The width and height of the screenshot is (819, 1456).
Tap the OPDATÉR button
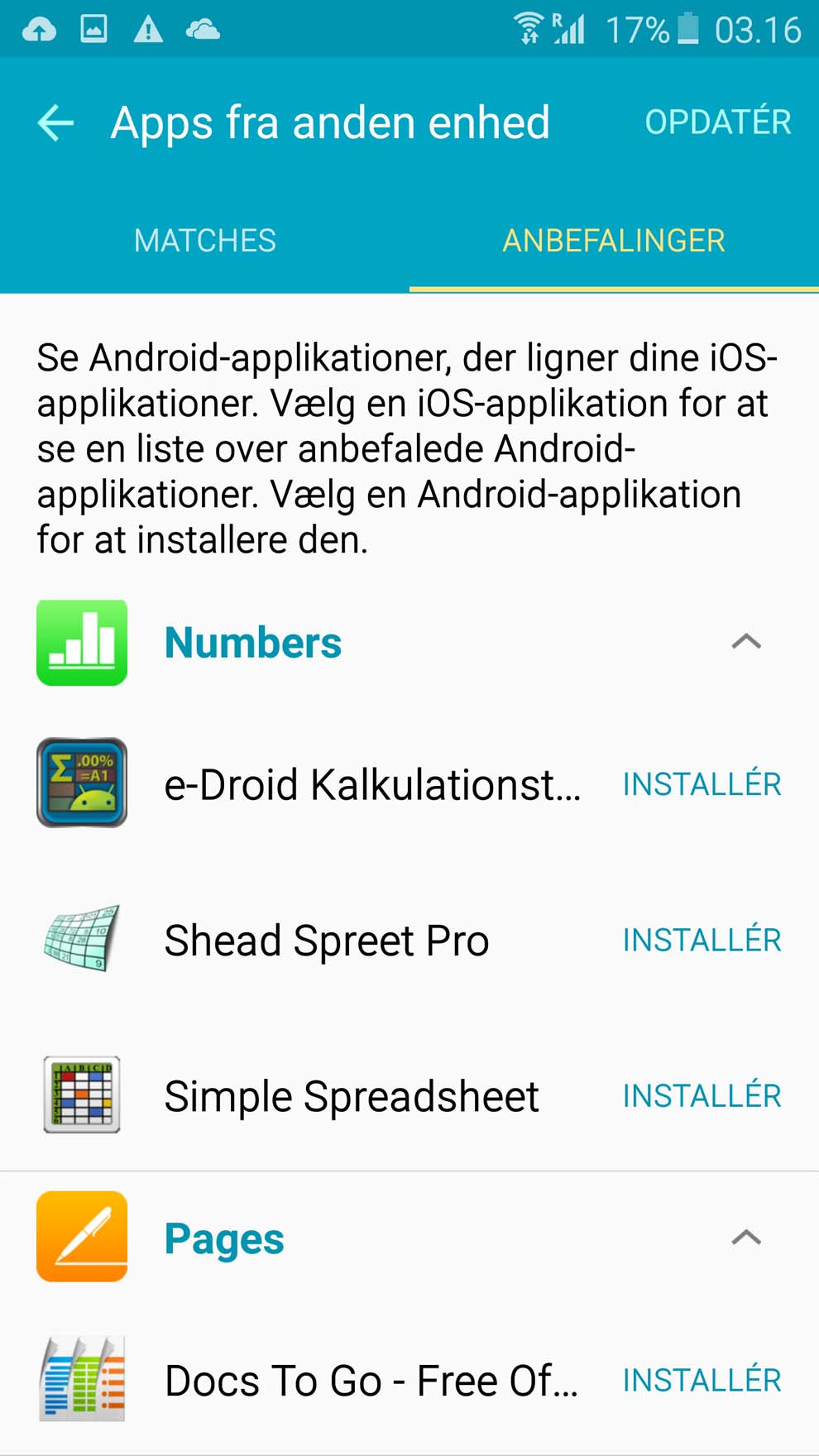717,122
